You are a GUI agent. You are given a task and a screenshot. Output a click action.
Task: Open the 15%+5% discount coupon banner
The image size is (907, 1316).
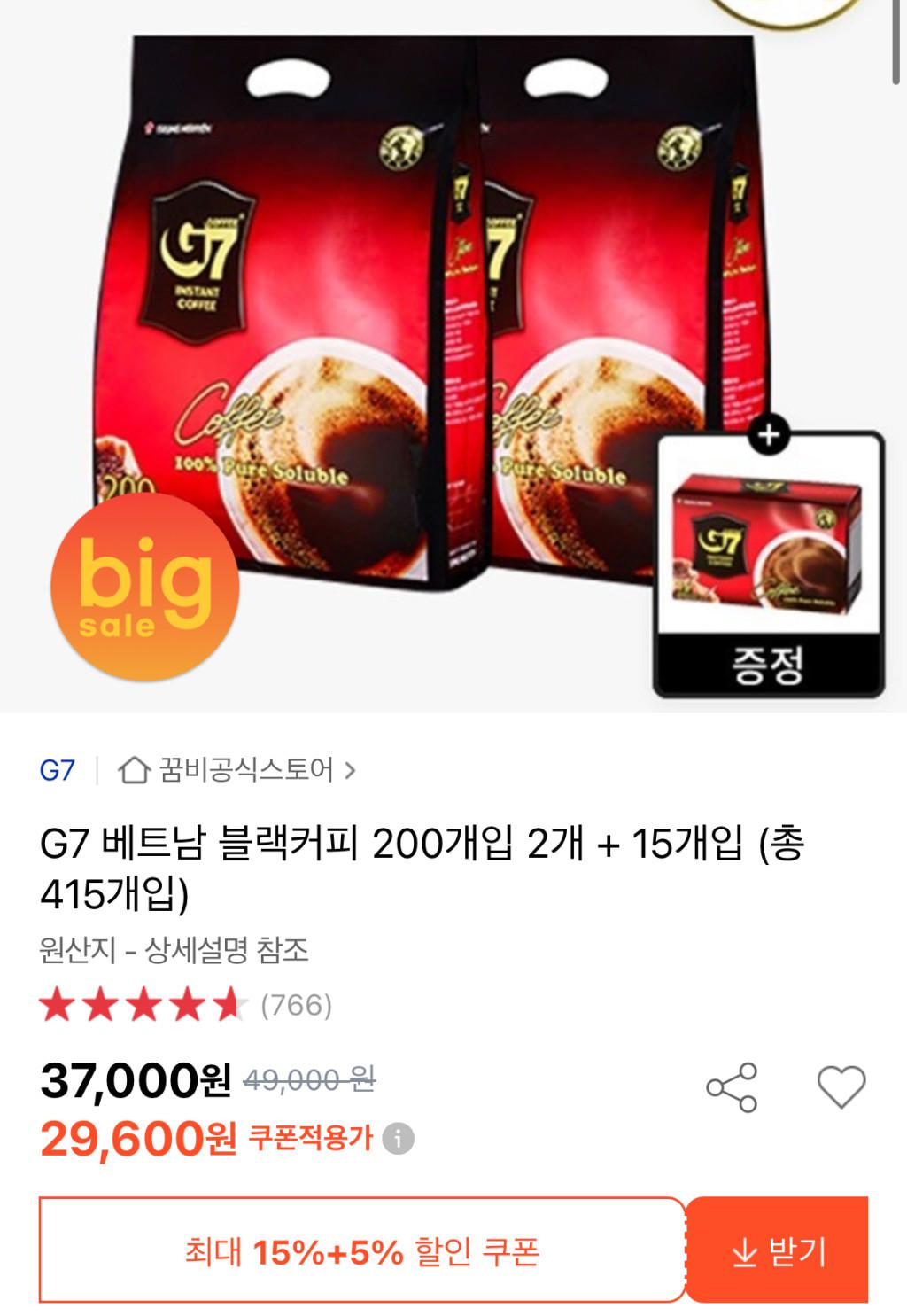tap(361, 1251)
